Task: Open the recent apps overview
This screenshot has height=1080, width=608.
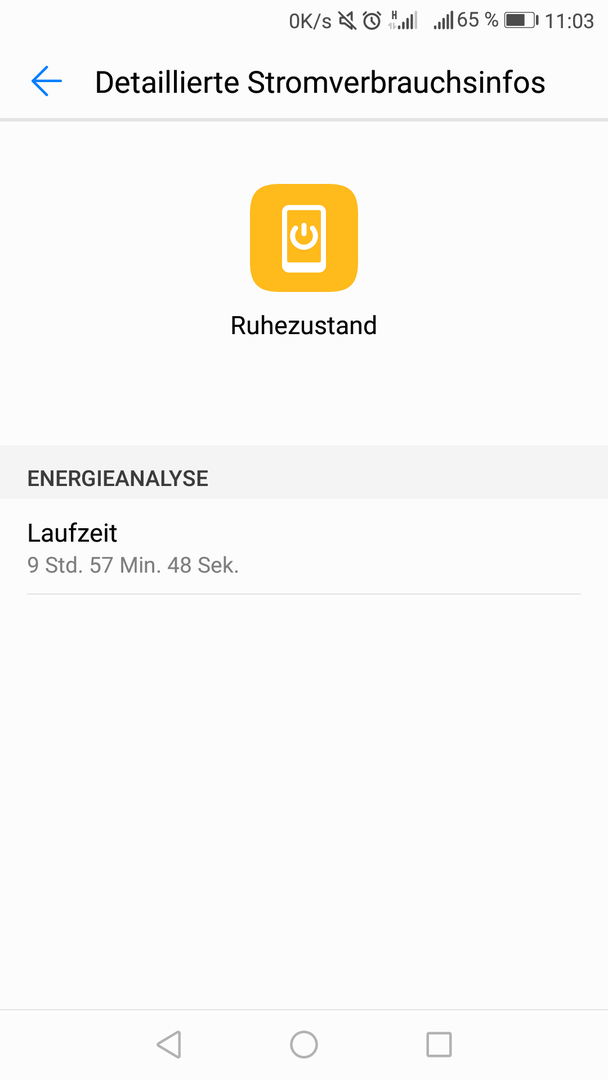Action: [439, 1044]
